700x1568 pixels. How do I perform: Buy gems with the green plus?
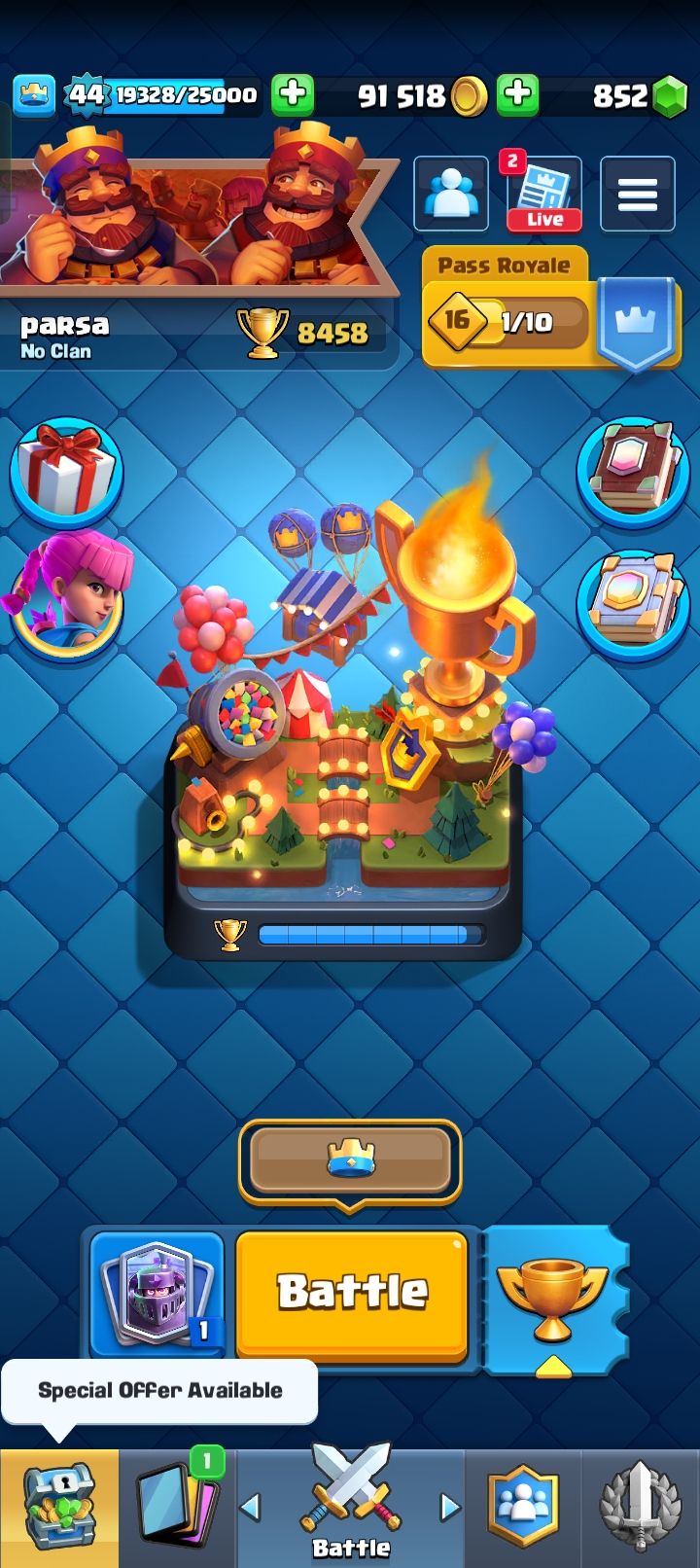coord(517,94)
